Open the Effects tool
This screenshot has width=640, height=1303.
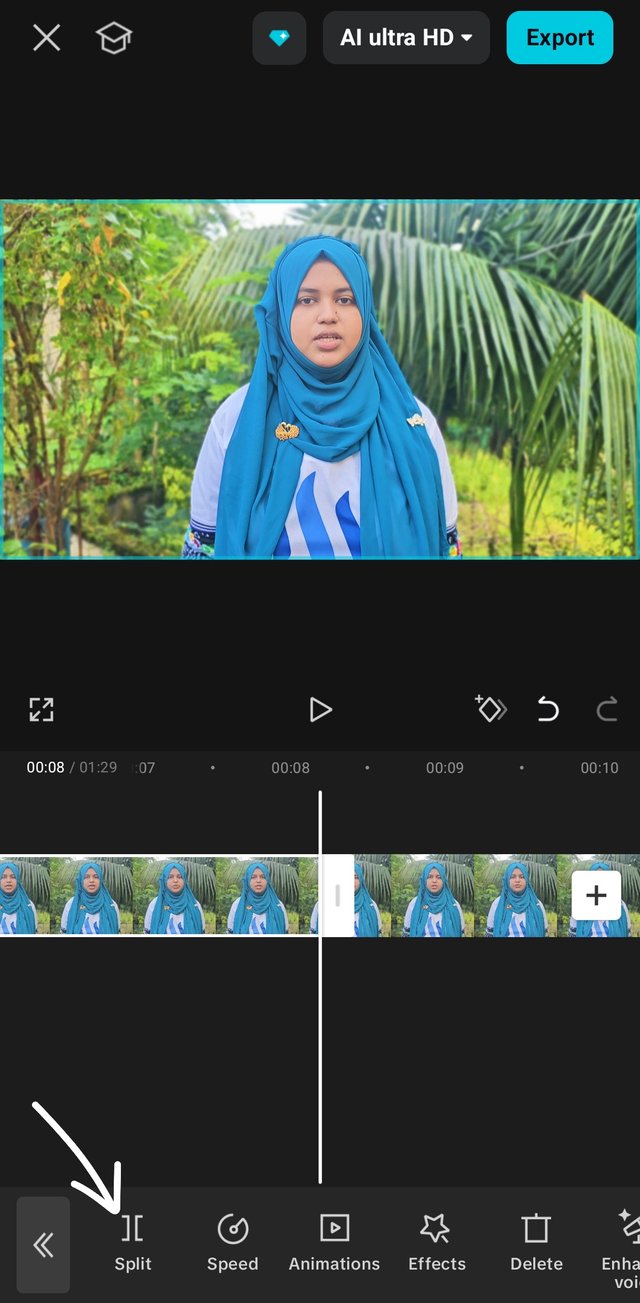(437, 1243)
